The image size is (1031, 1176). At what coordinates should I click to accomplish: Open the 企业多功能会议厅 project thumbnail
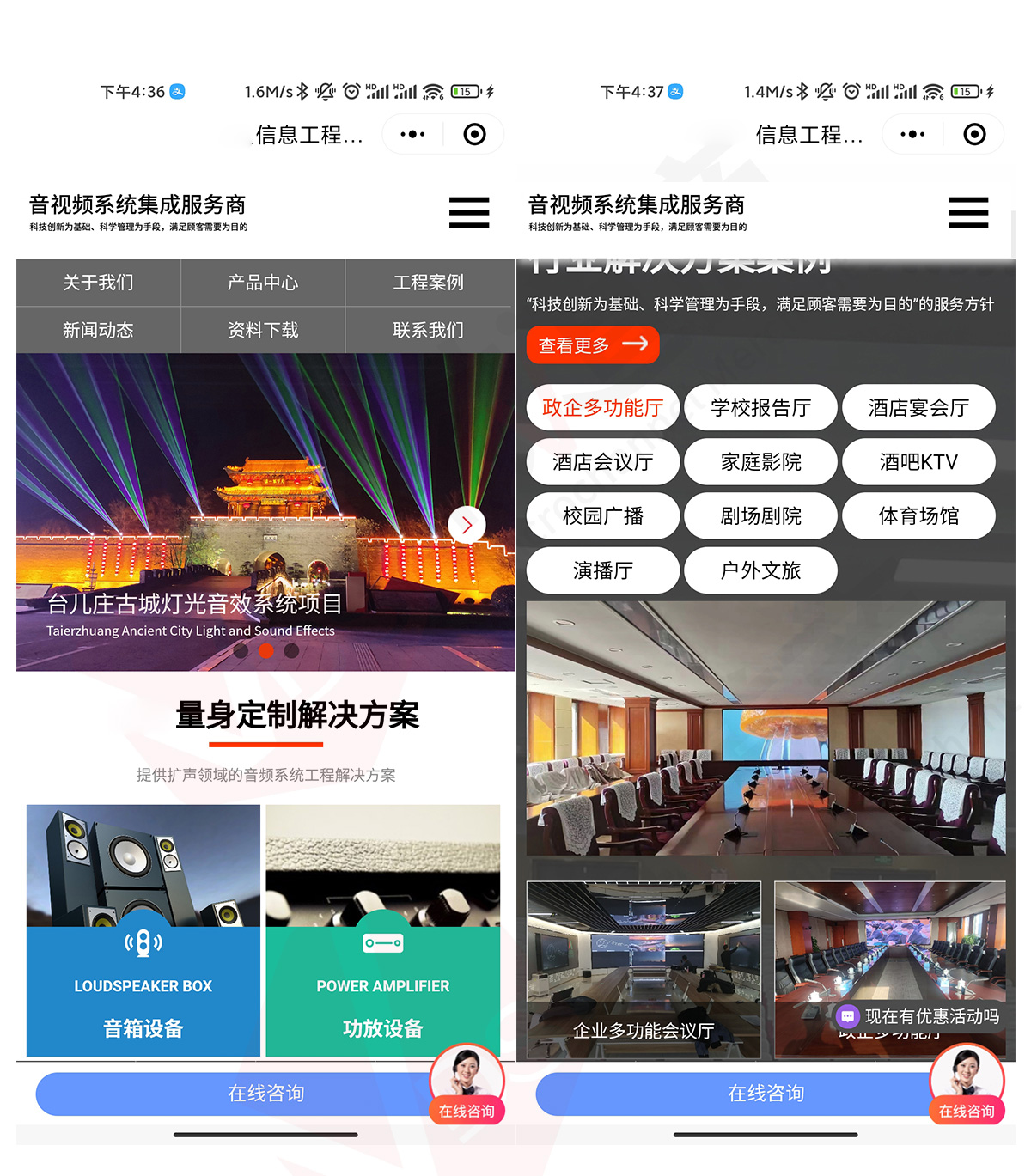(644, 969)
